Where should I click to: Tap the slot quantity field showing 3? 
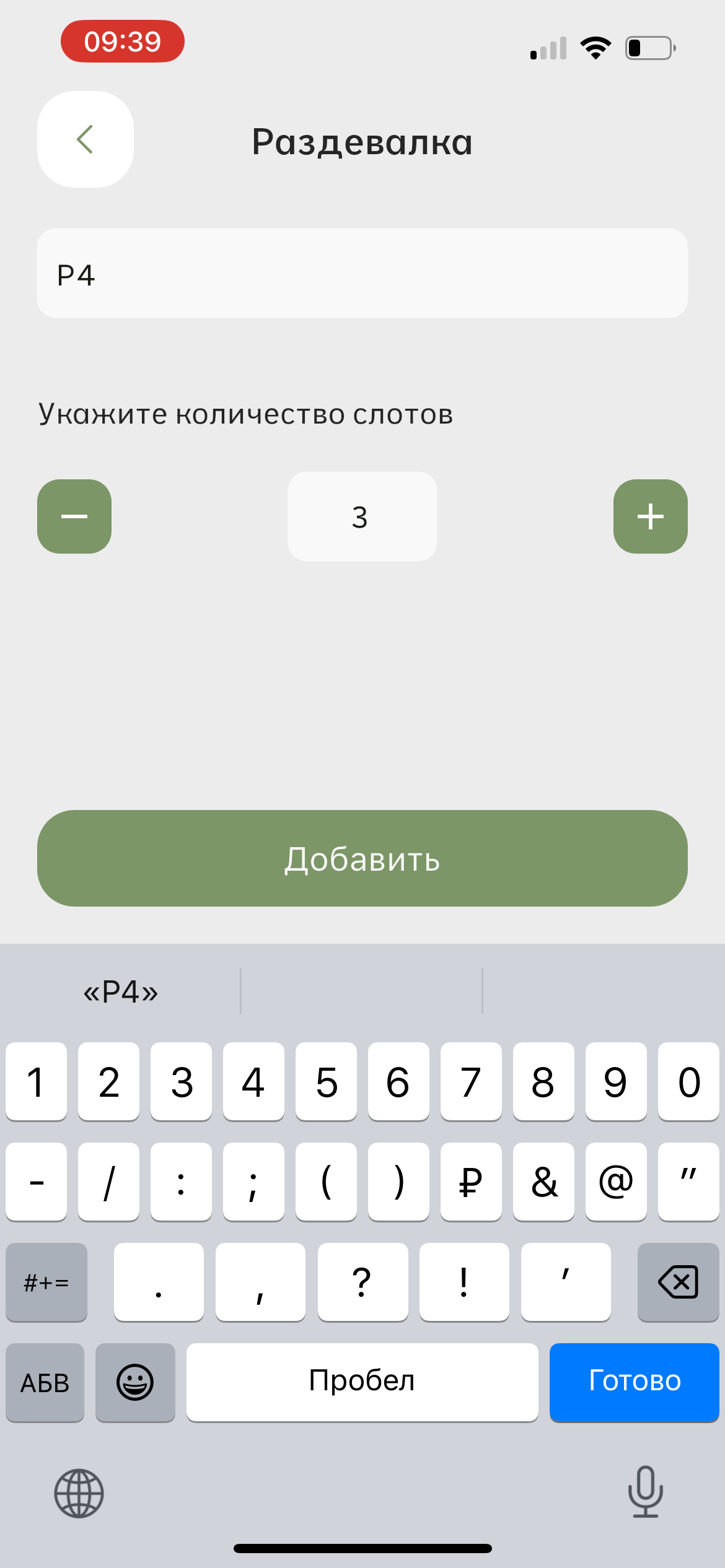pyautogui.click(x=362, y=516)
